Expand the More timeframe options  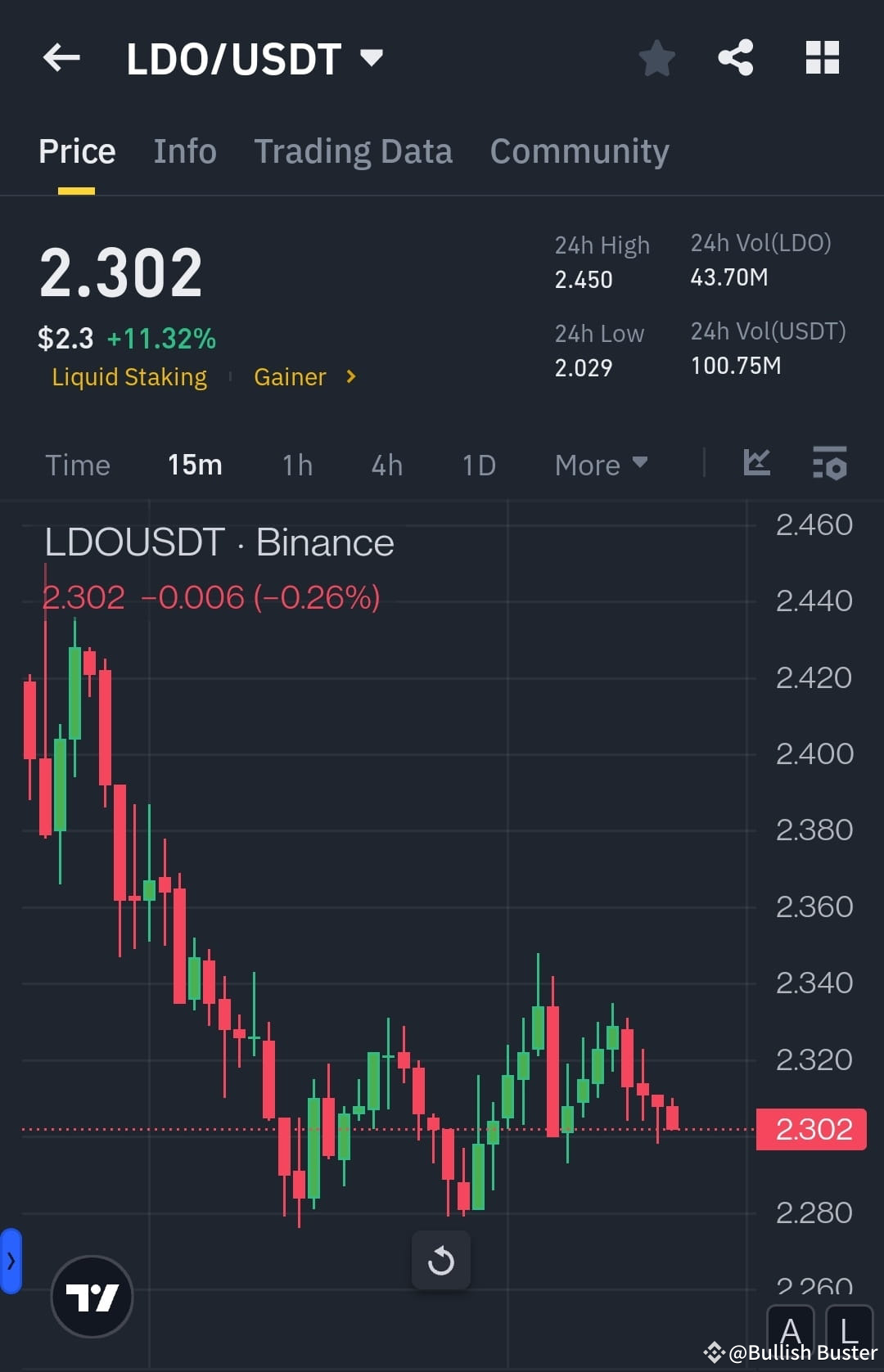(601, 464)
